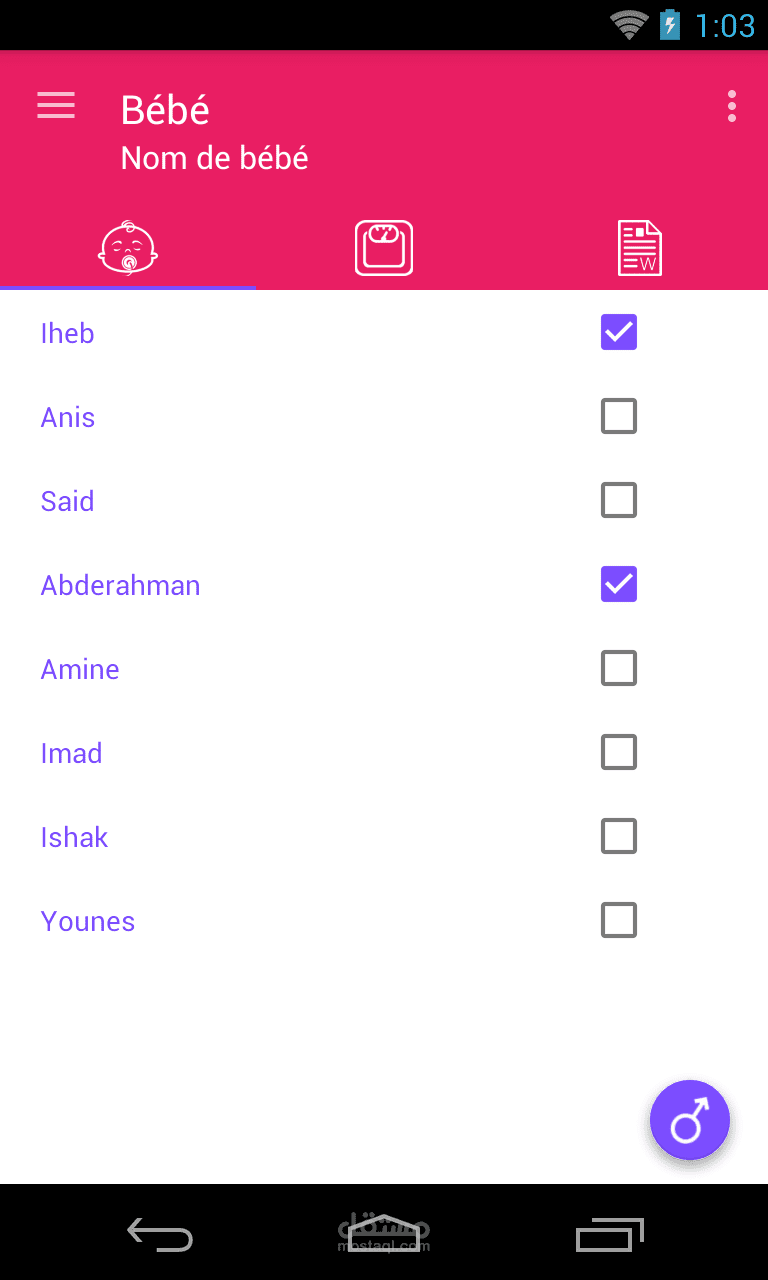Image resolution: width=768 pixels, height=1280 pixels.
Task: Select the Said checkbox
Action: pyautogui.click(x=619, y=500)
